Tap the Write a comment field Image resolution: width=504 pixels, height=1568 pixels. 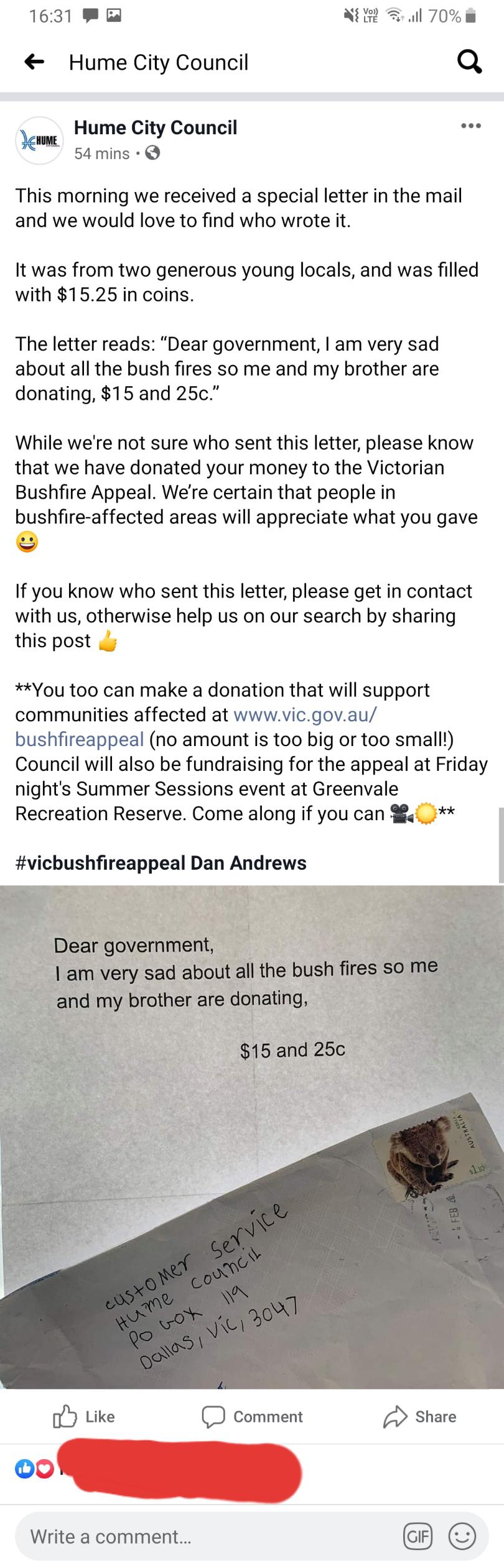205,1537
